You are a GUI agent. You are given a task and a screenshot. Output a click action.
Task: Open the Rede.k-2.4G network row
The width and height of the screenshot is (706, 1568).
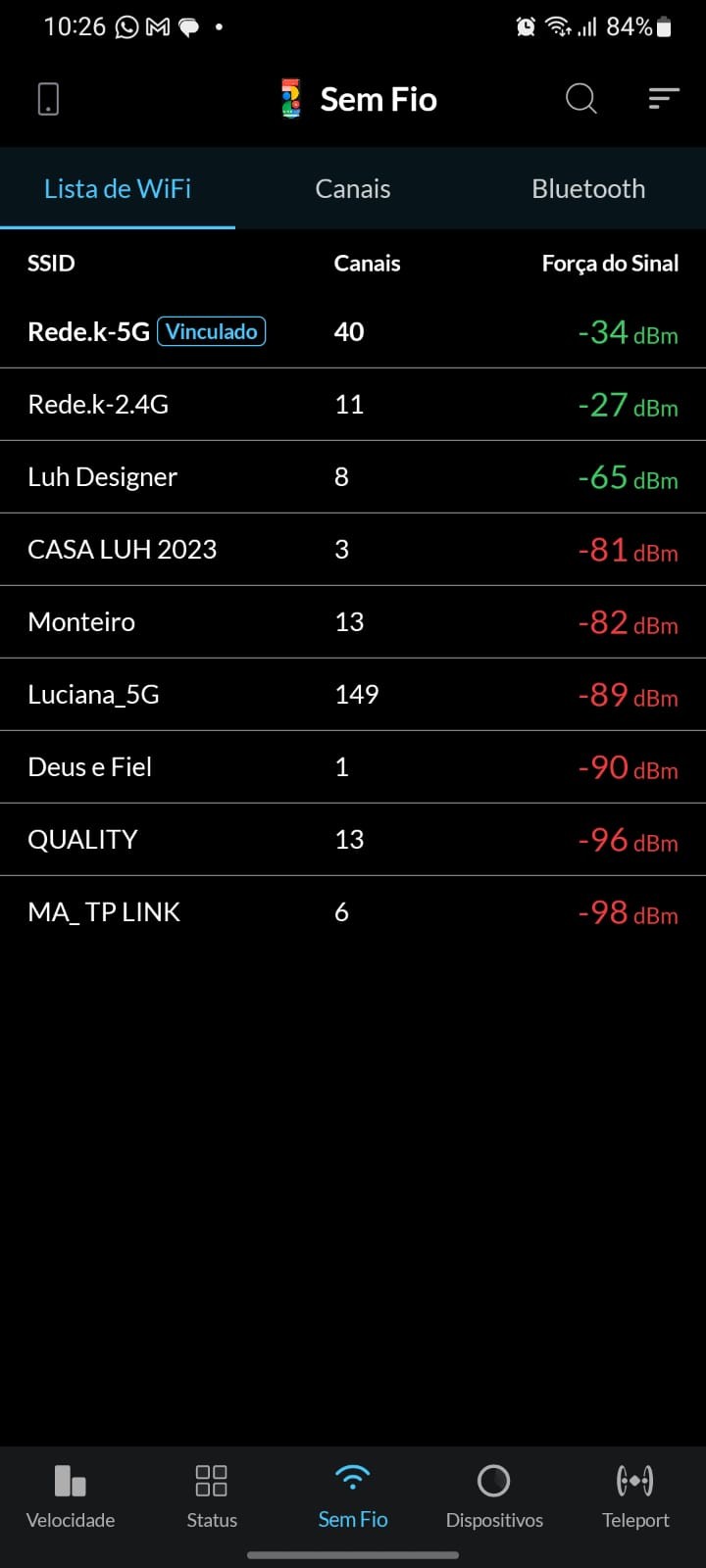pyautogui.click(x=353, y=405)
